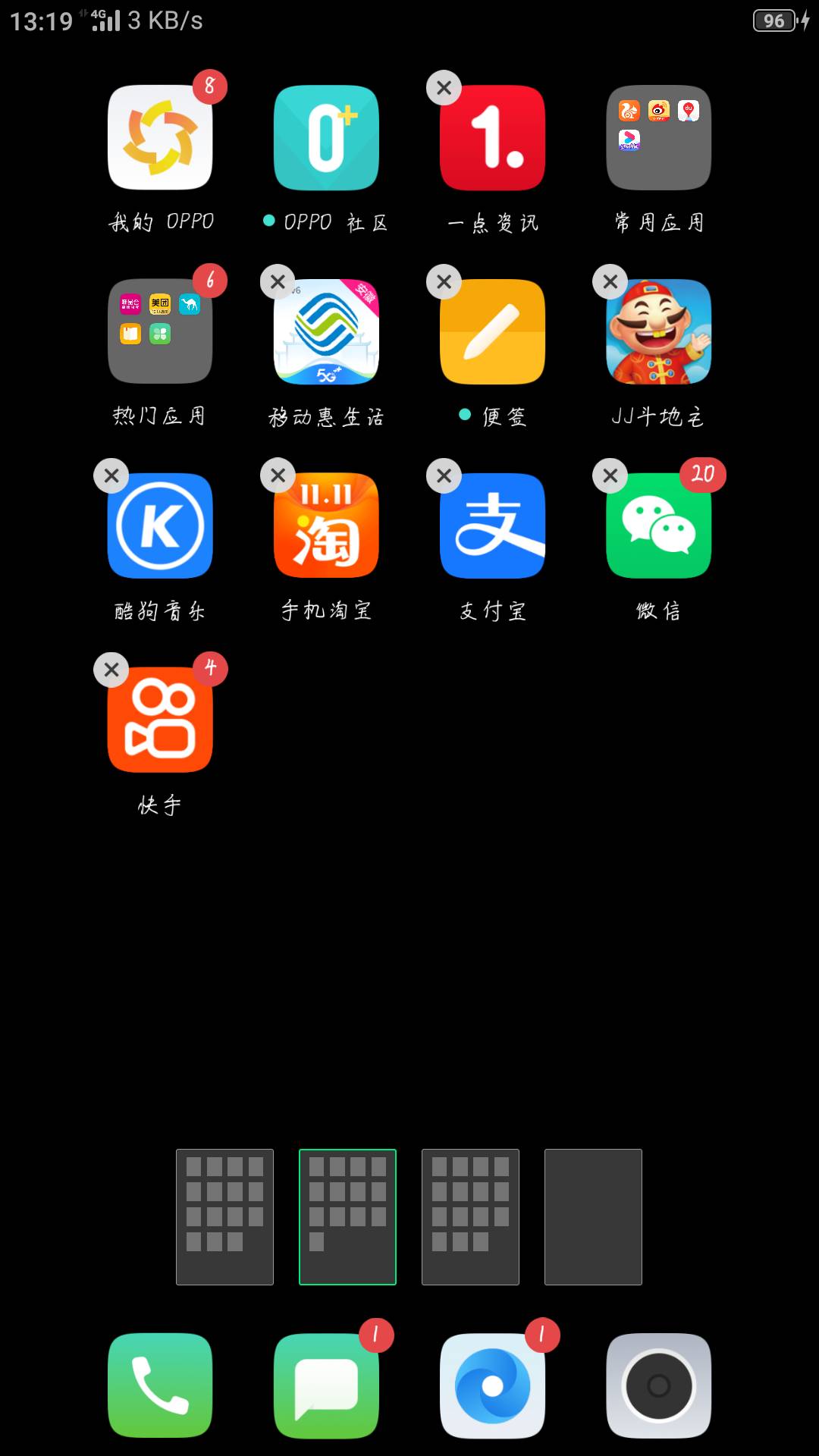Viewport: 819px width, 1456px height.
Task: Open the 移动惠生活 China Mobile app
Action: (326, 331)
